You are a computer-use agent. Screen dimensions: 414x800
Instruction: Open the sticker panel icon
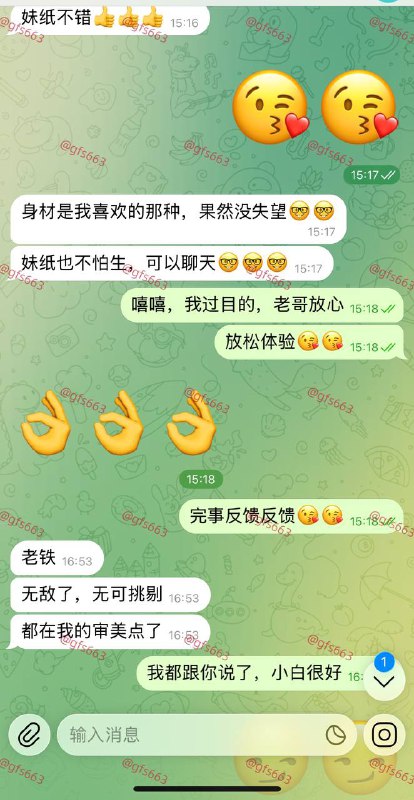pyautogui.click(x=335, y=735)
